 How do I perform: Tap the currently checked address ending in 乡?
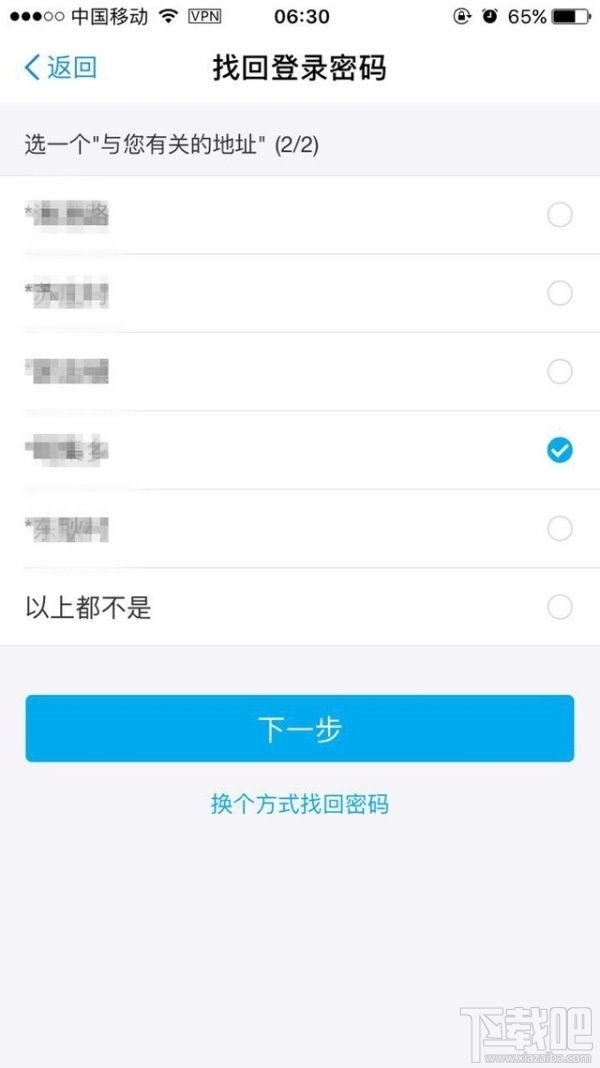(x=559, y=451)
